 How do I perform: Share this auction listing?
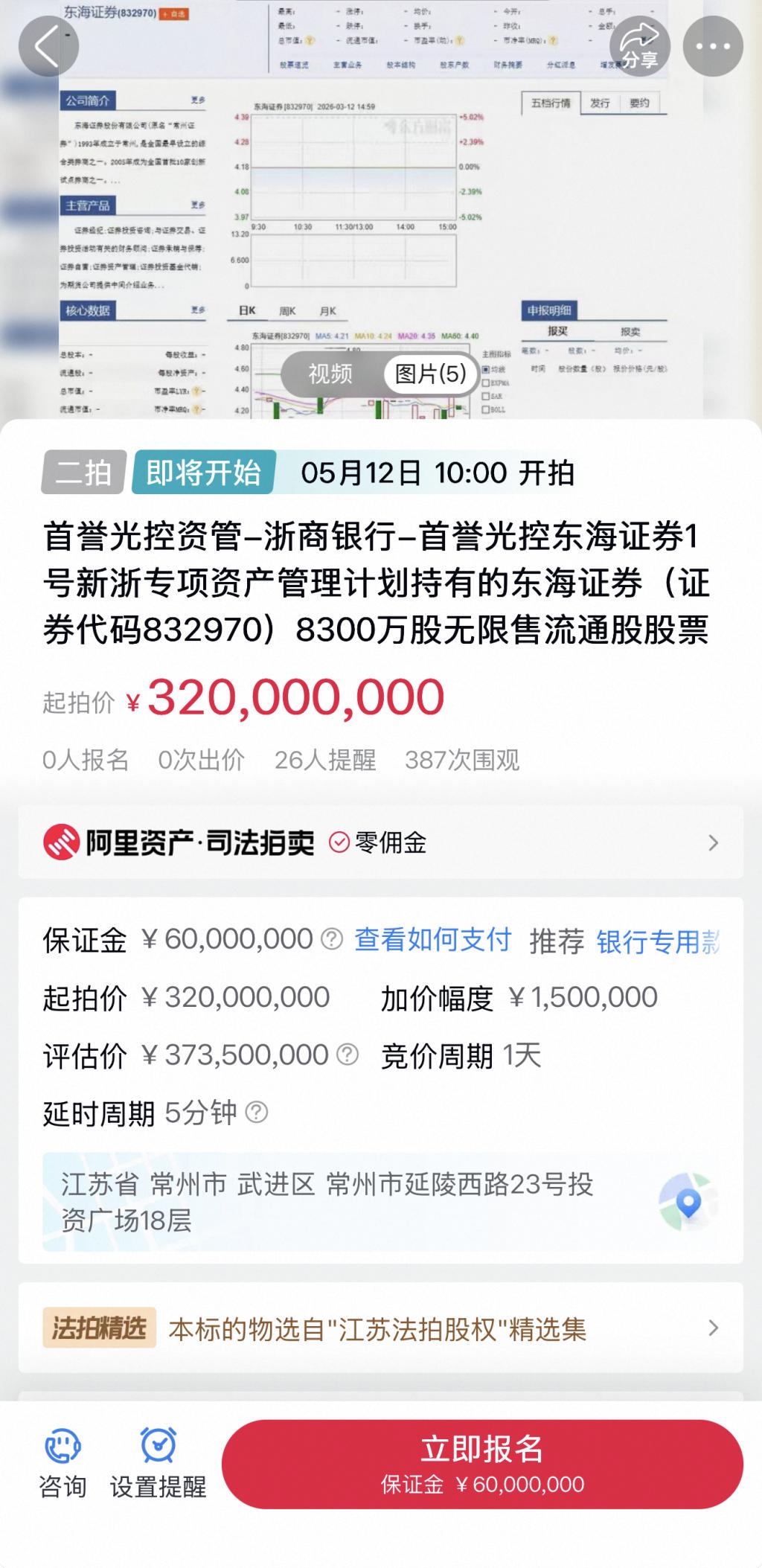tap(639, 46)
